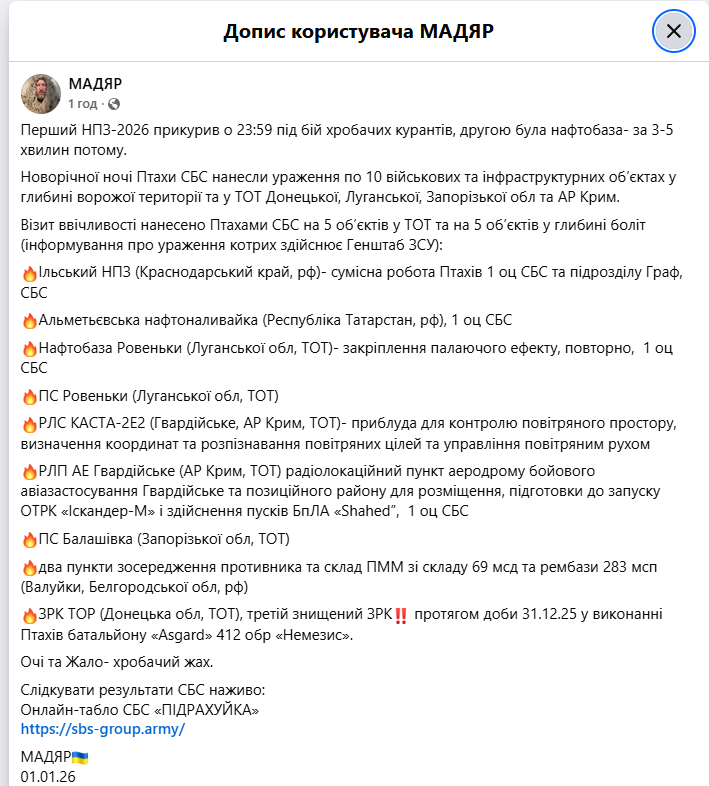
Task: Open the МАДЯР author name link
Action: [x=95, y=83]
